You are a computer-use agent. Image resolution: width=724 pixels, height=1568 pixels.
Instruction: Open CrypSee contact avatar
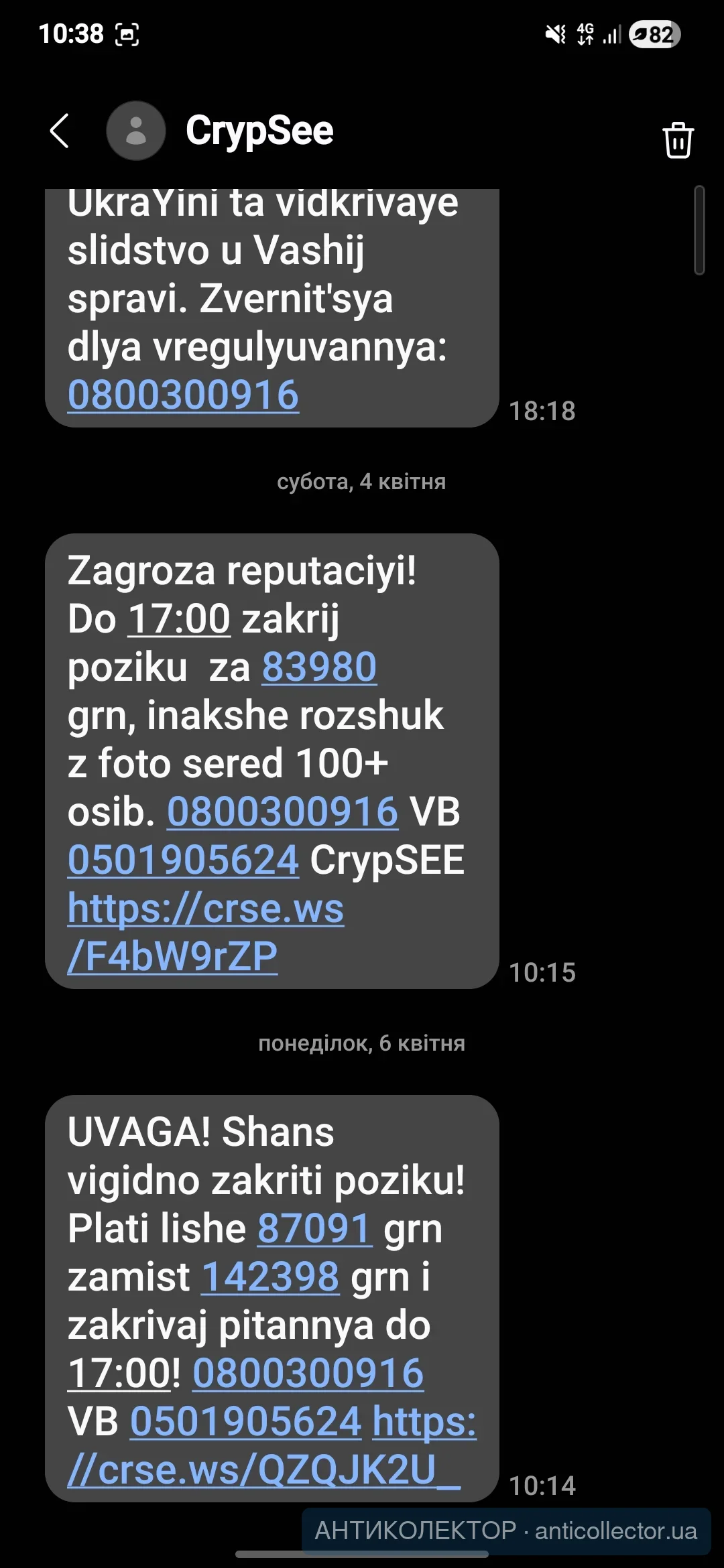coord(136,131)
